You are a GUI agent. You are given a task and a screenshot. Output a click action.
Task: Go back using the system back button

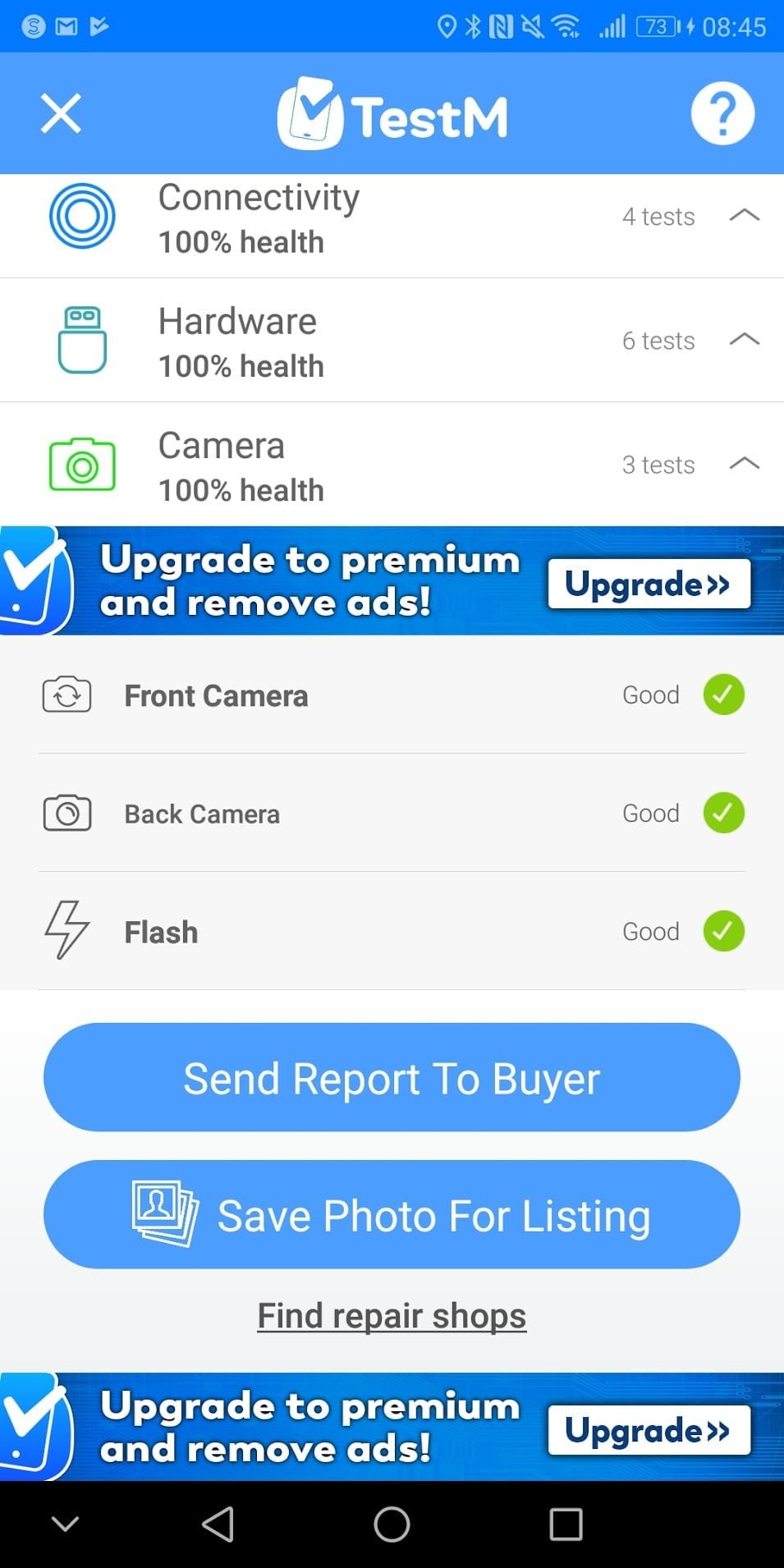(x=218, y=1524)
